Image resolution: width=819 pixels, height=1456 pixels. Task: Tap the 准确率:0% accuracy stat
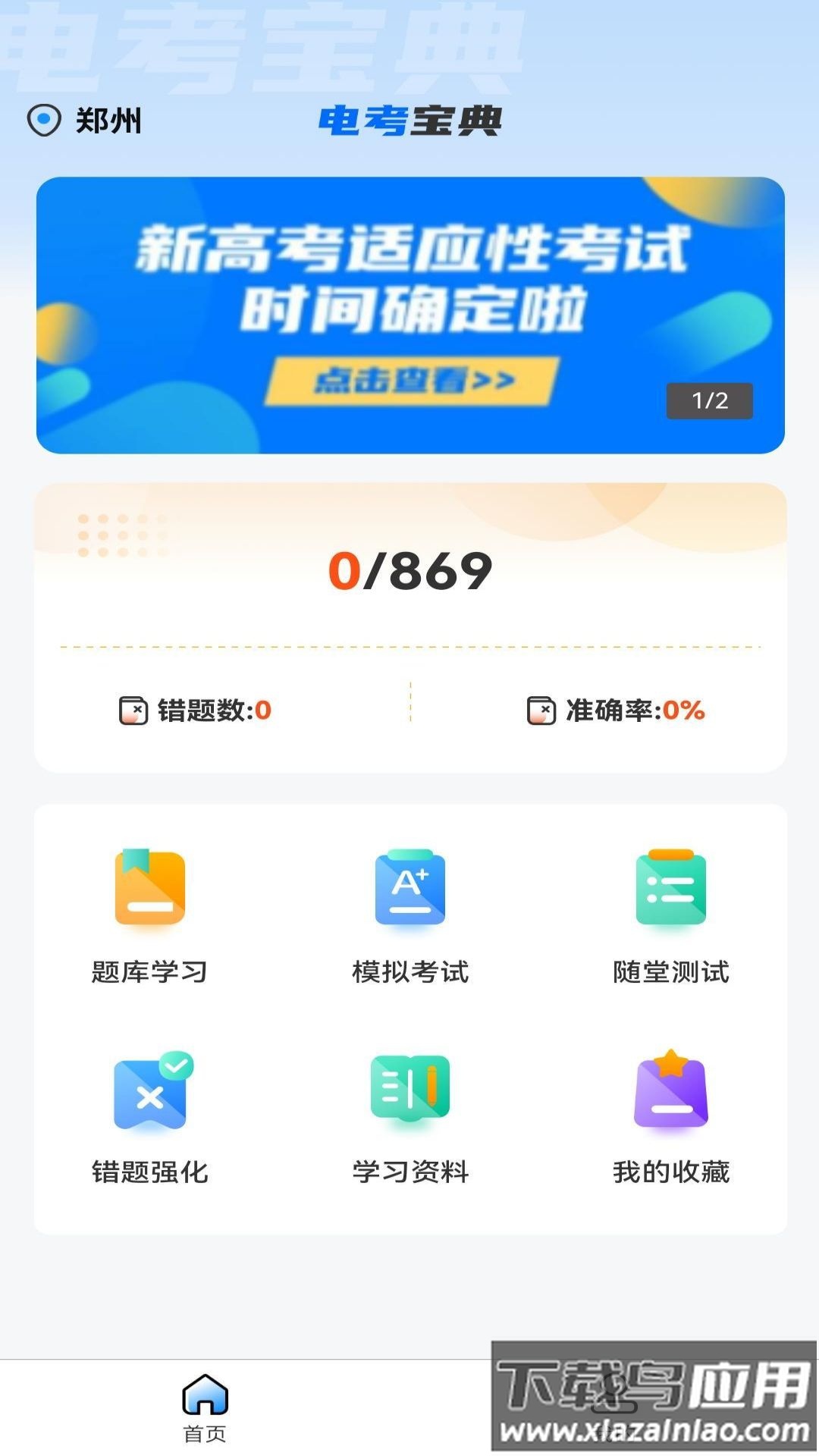coord(633,711)
